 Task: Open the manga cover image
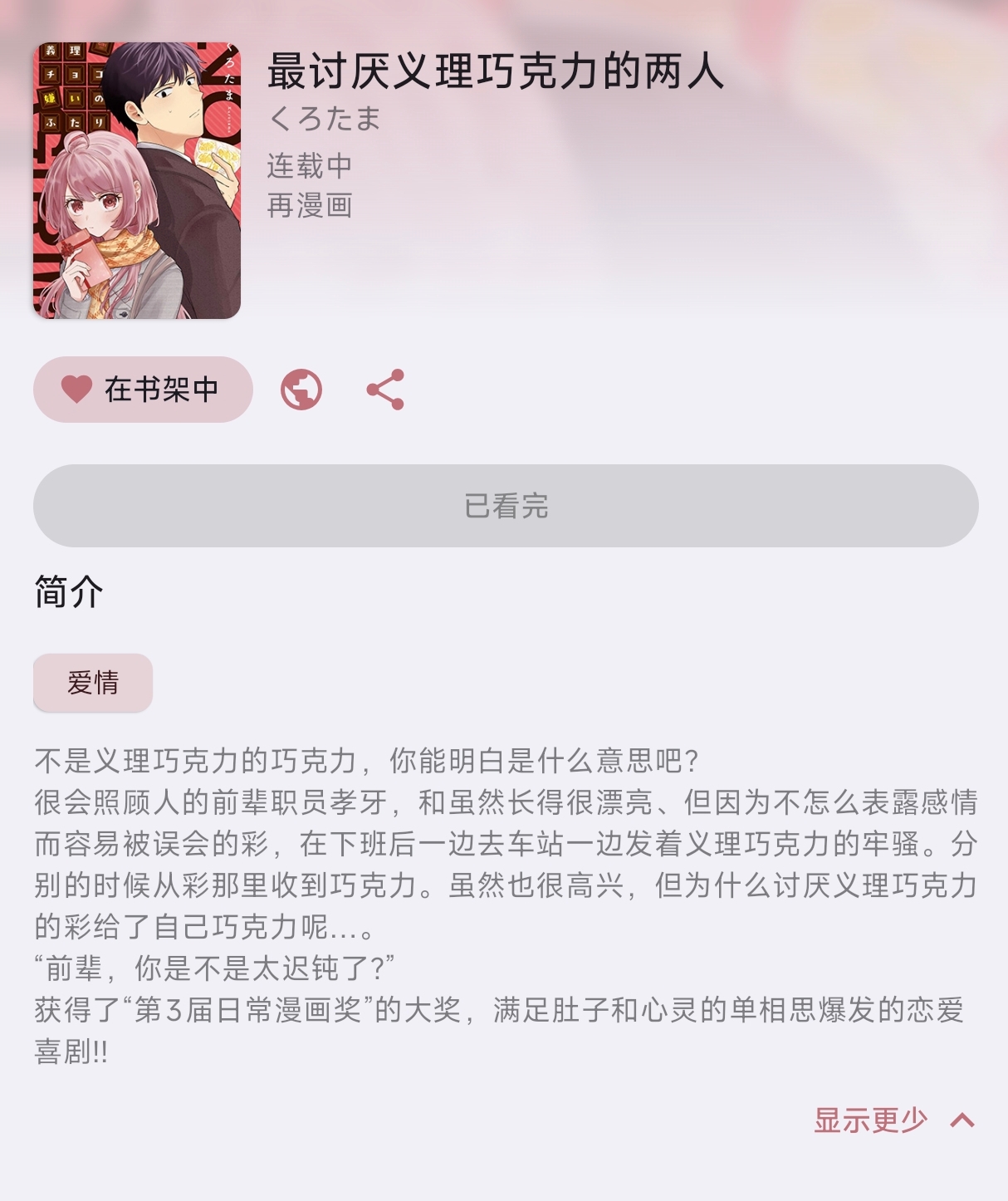click(x=137, y=181)
